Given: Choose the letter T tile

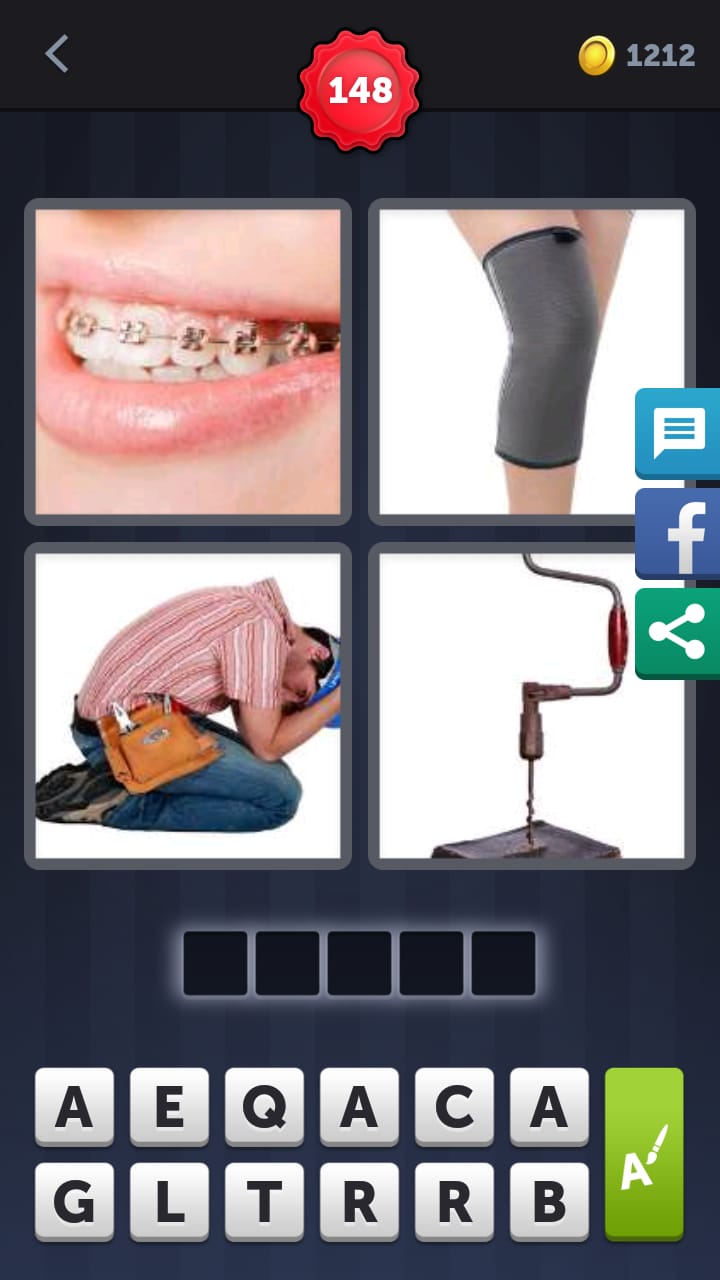Looking at the screenshot, I should click(264, 1202).
